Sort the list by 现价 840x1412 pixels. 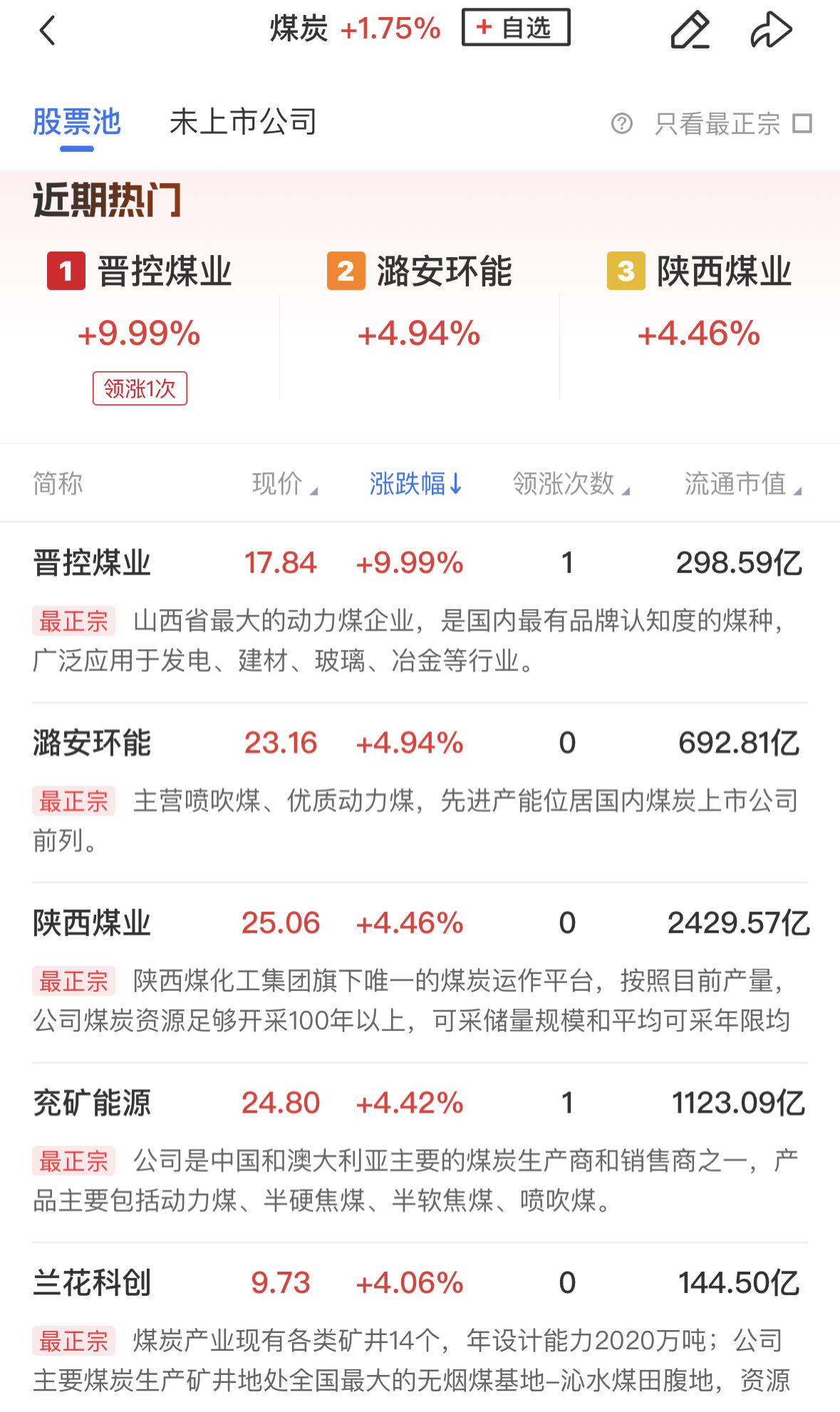[x=284, y=484]
